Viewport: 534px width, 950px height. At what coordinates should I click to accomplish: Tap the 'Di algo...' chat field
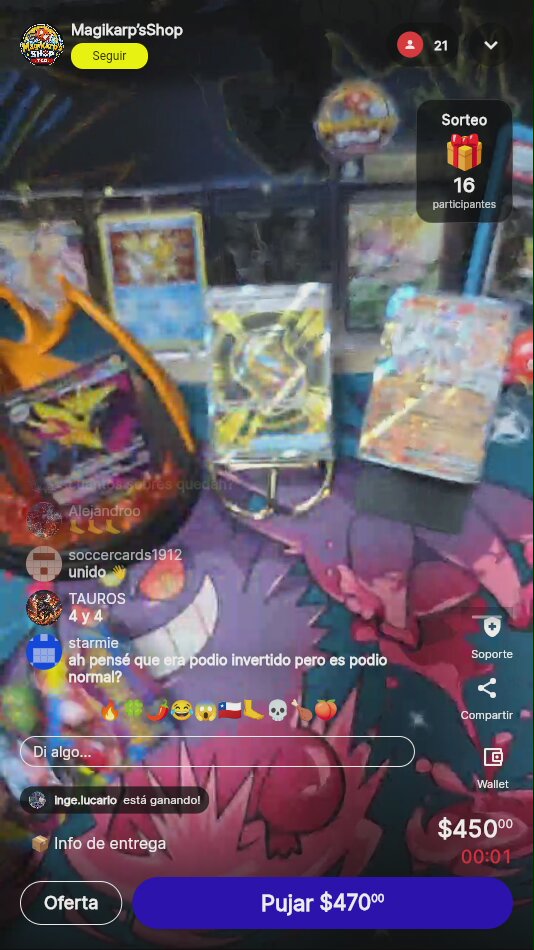[x=217, y=752]
